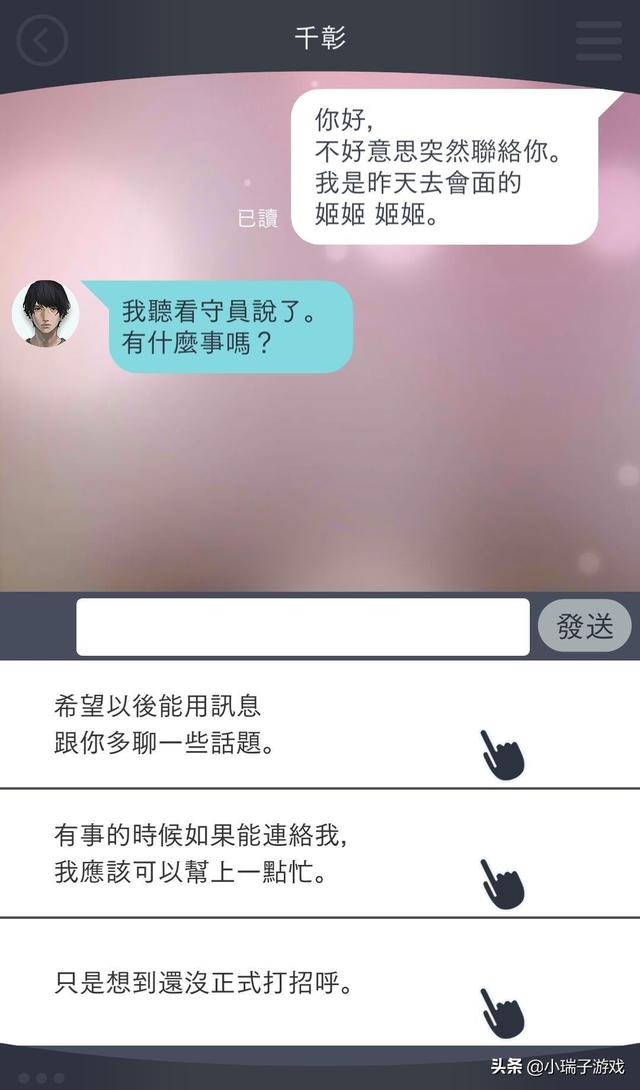Select reply 只是想到還沒正式打招呼
The width and height of the screenshot is (640, 1090).
coord(320,982)
